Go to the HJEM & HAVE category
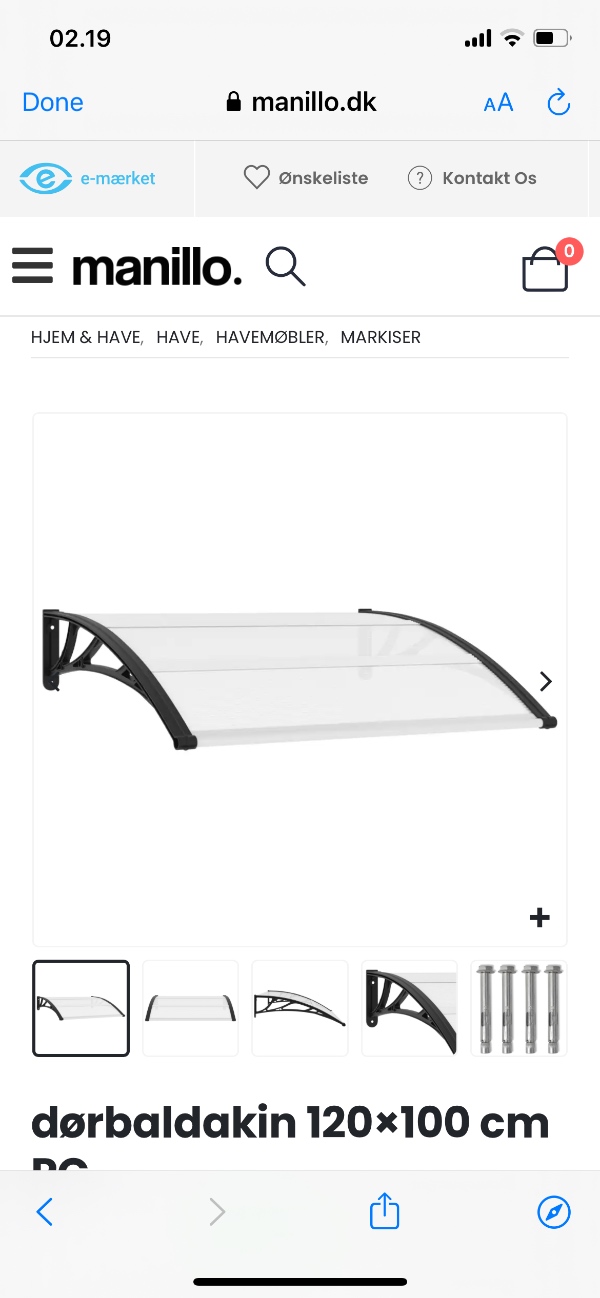 [86, 337]
